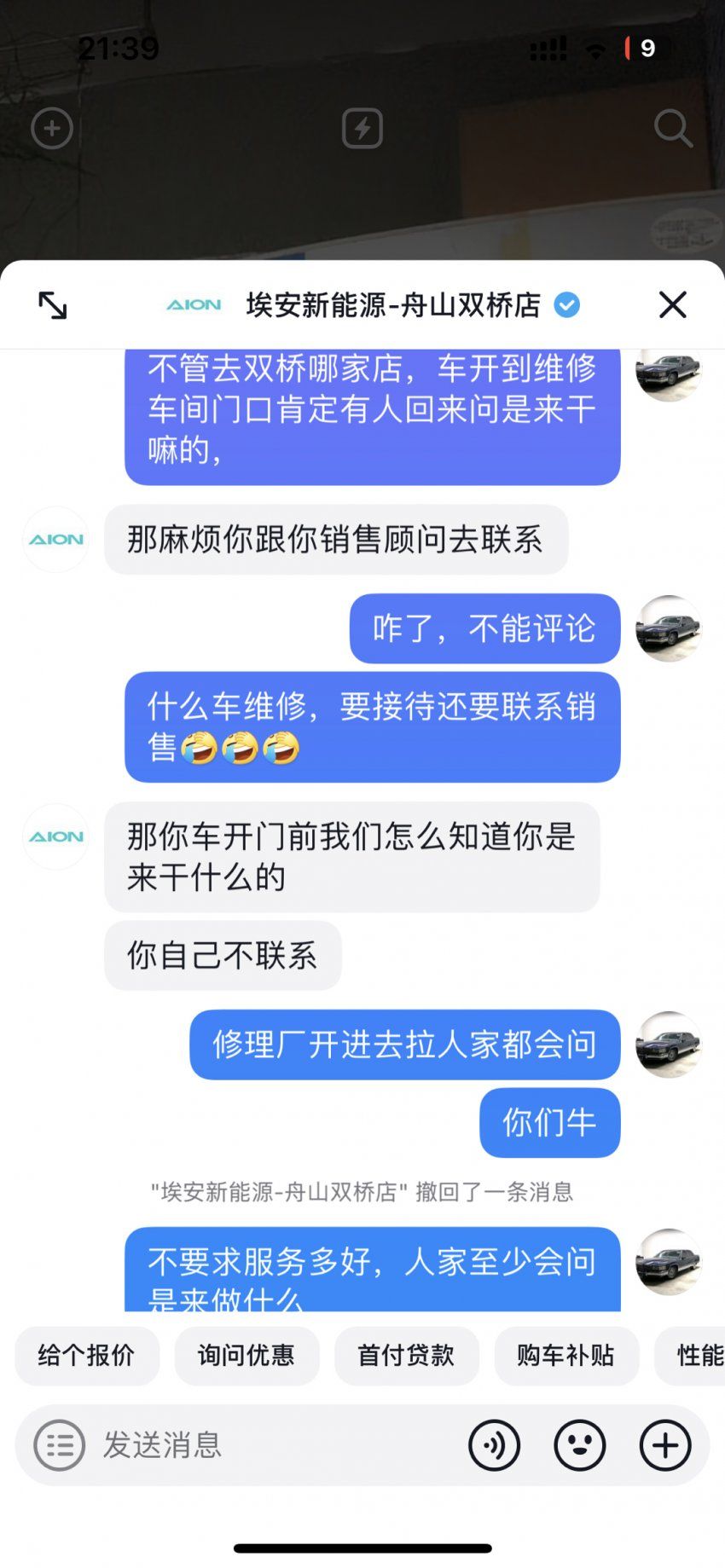Open the search magnifier icon
This screenshot has width=725, height=1568.
[672, 129]
